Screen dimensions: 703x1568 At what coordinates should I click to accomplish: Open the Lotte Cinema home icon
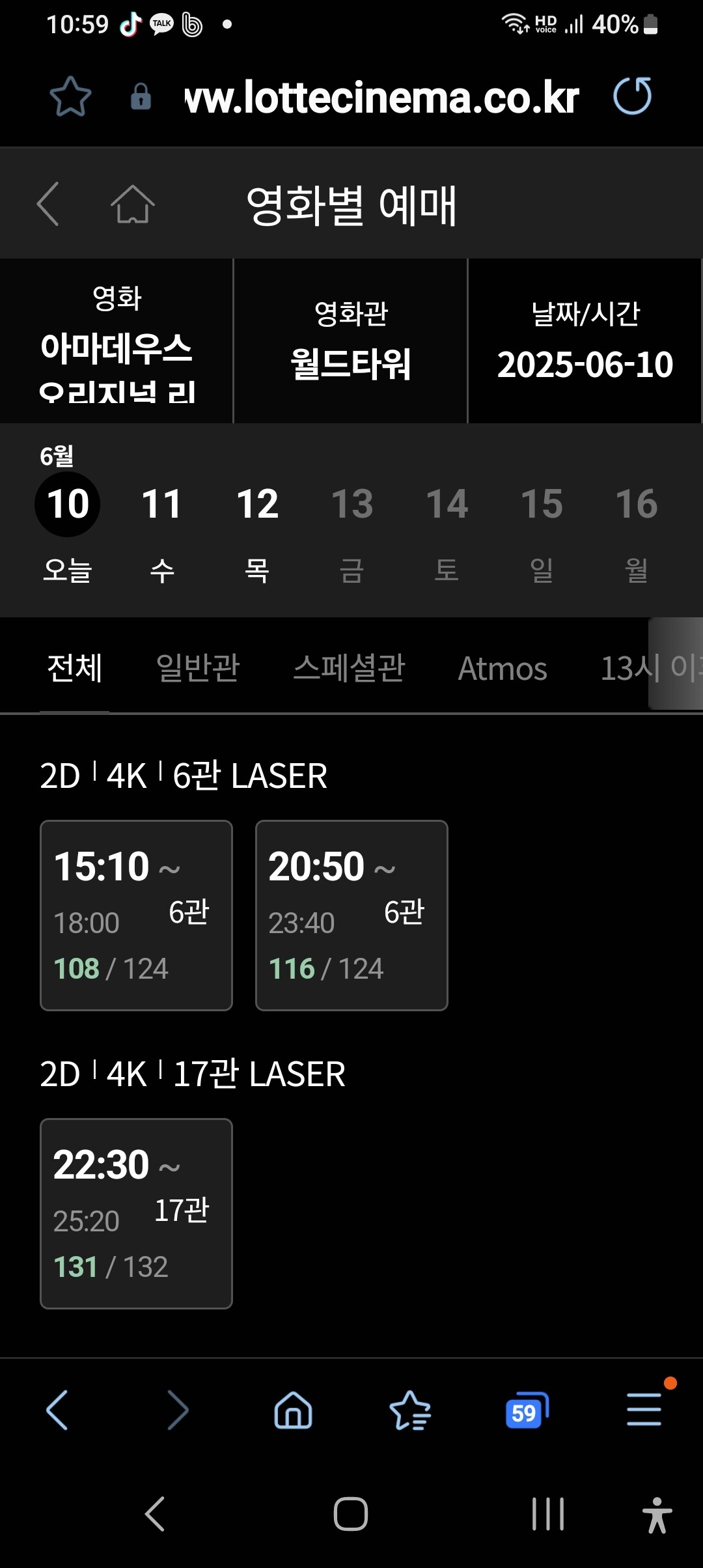click(133, 204)
